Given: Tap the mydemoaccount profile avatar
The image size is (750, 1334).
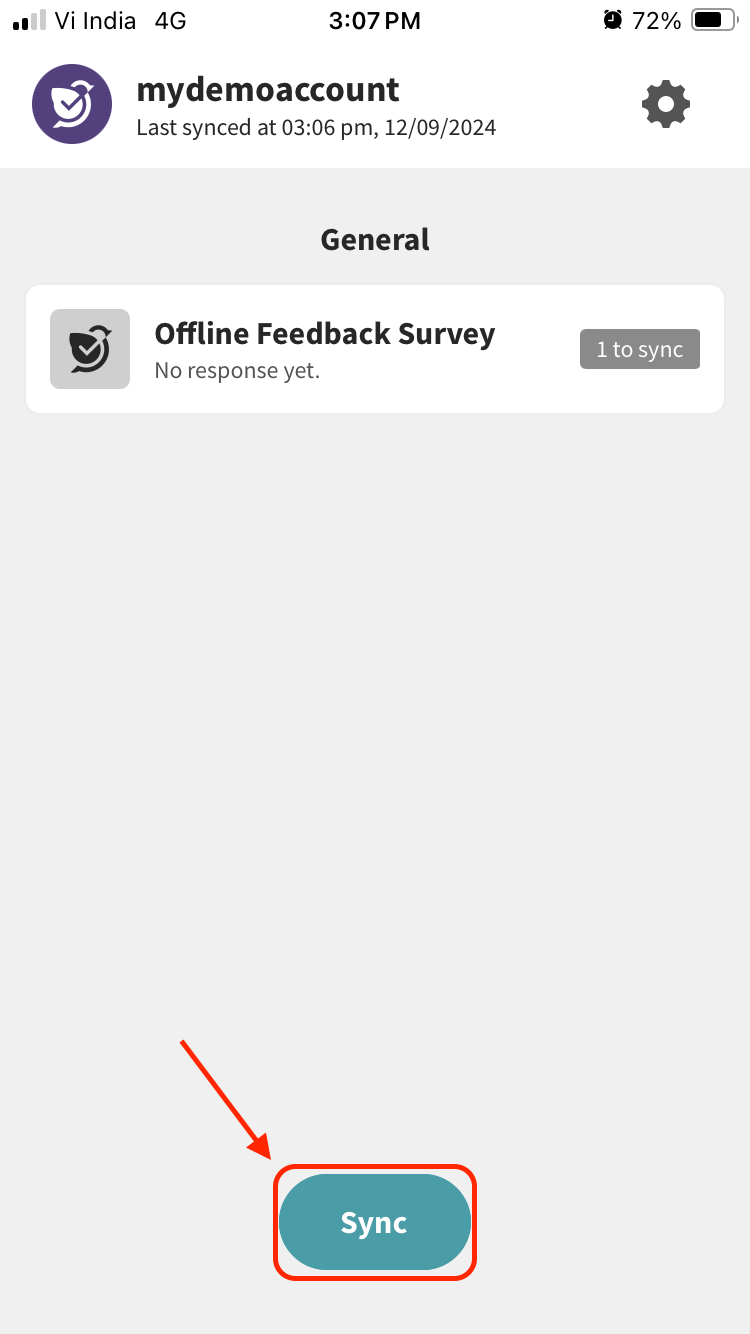Looking at the screenshot, I should click(71, 104).
